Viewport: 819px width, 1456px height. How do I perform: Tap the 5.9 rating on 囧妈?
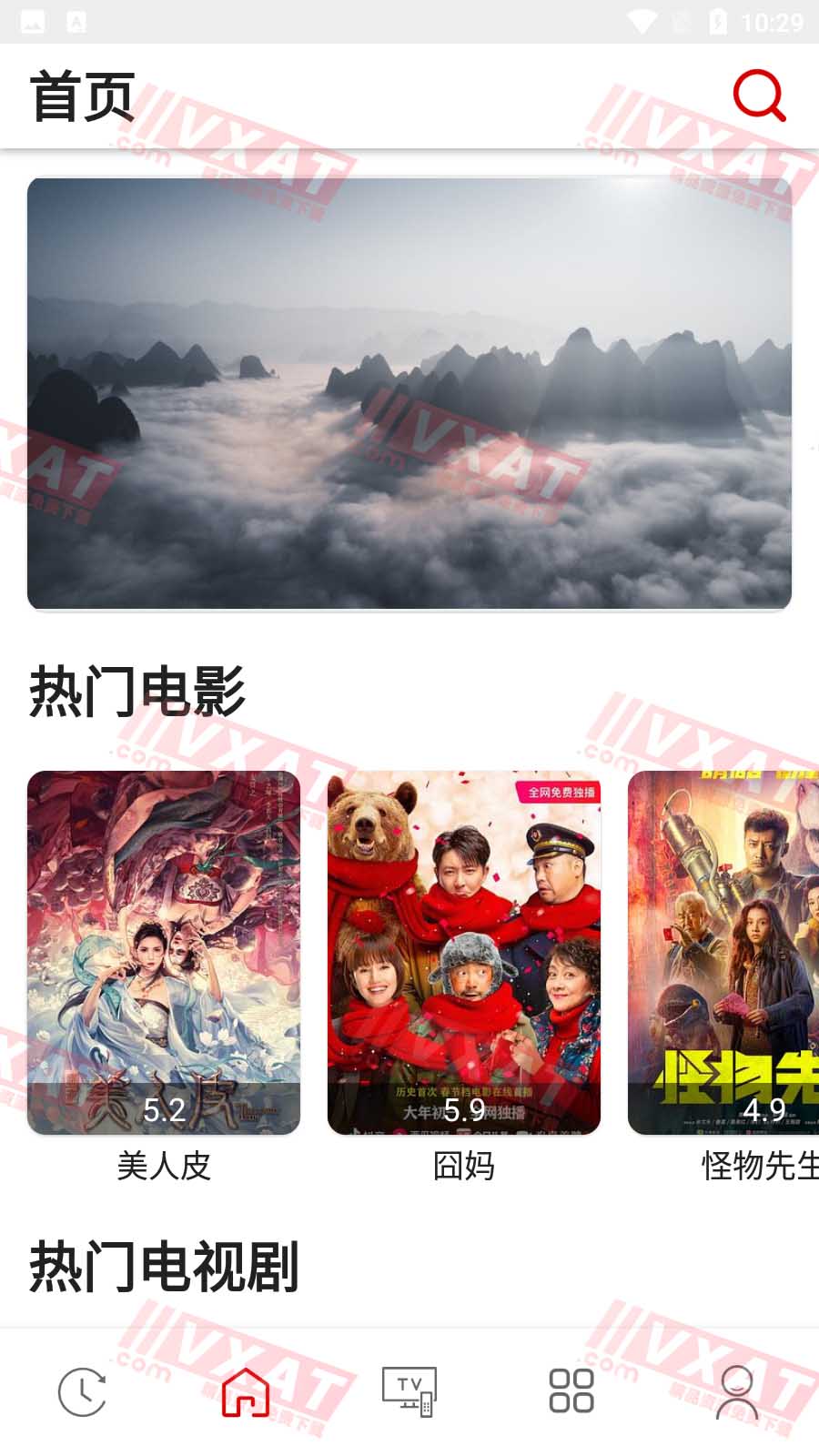[x=464, y=1110]
